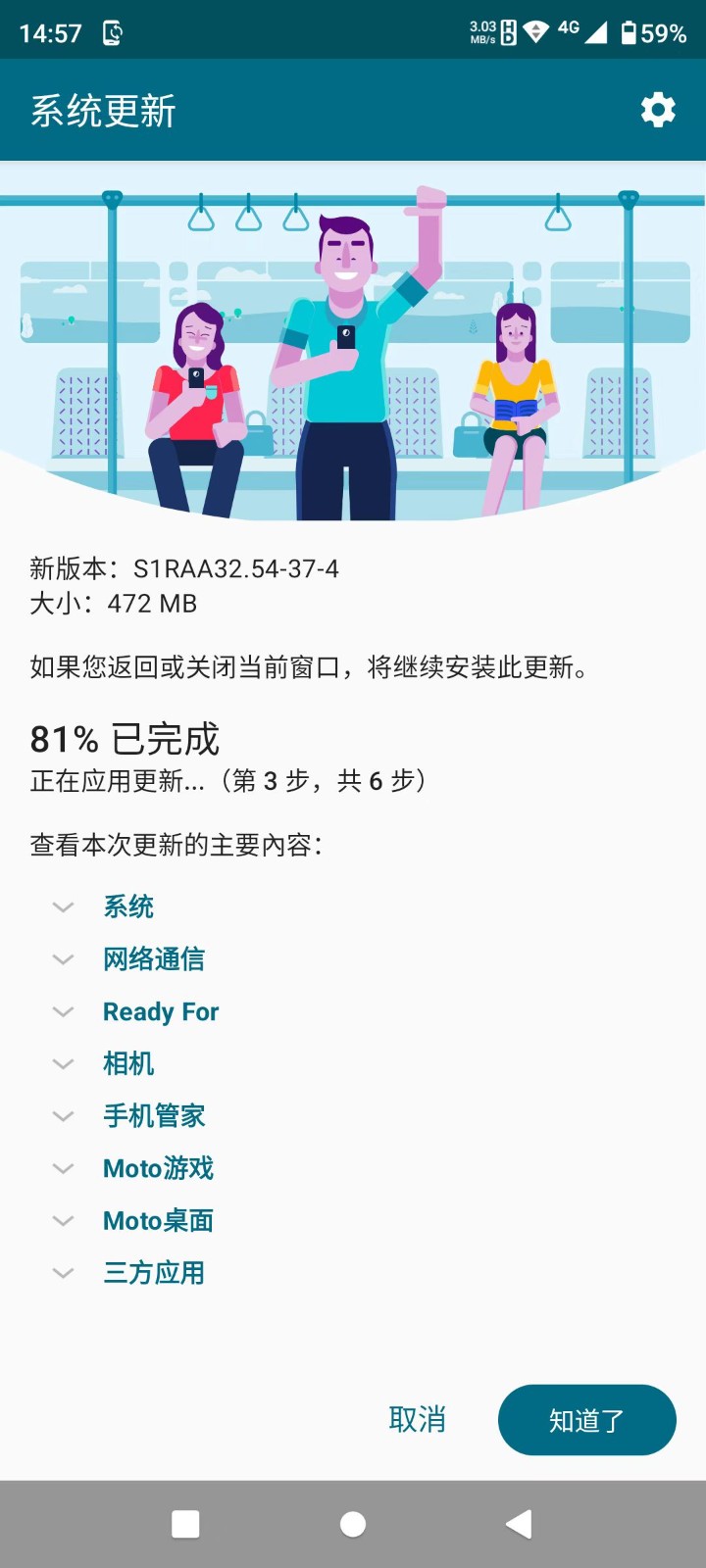
Task: Expand the 相机 update details
Action: pos(128,1063)
